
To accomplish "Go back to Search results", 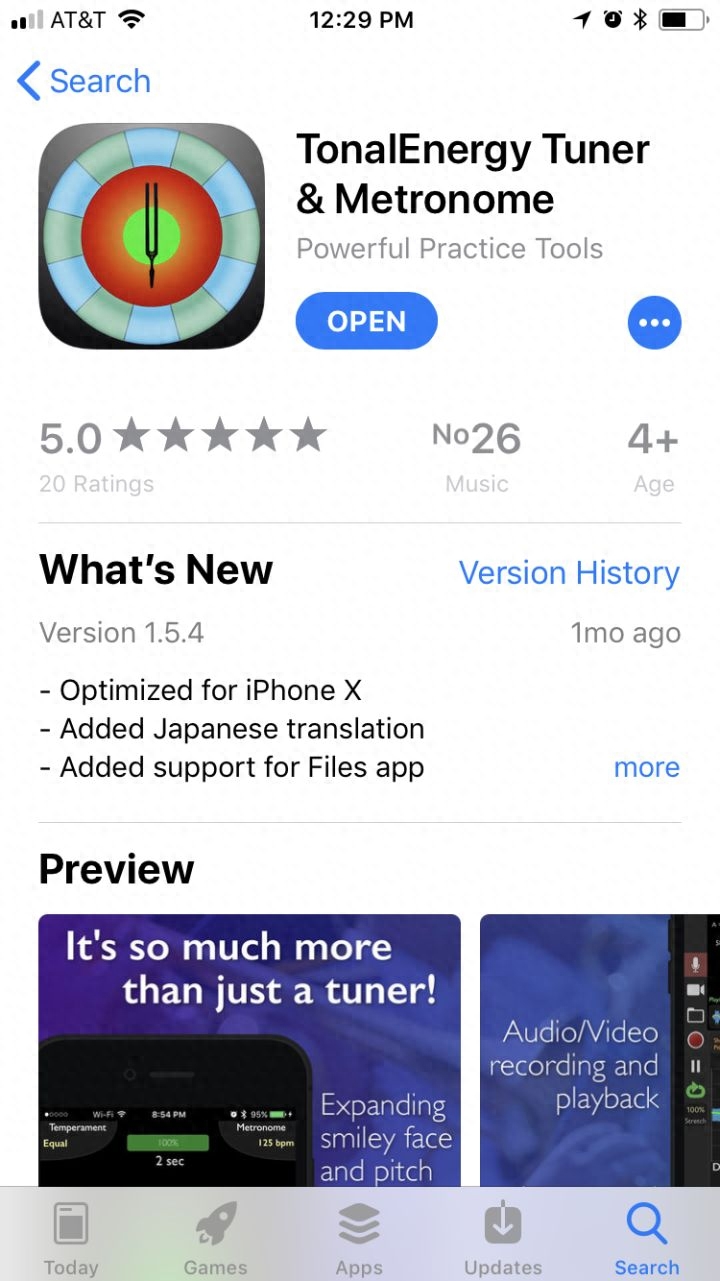I will tap(85, 81).
